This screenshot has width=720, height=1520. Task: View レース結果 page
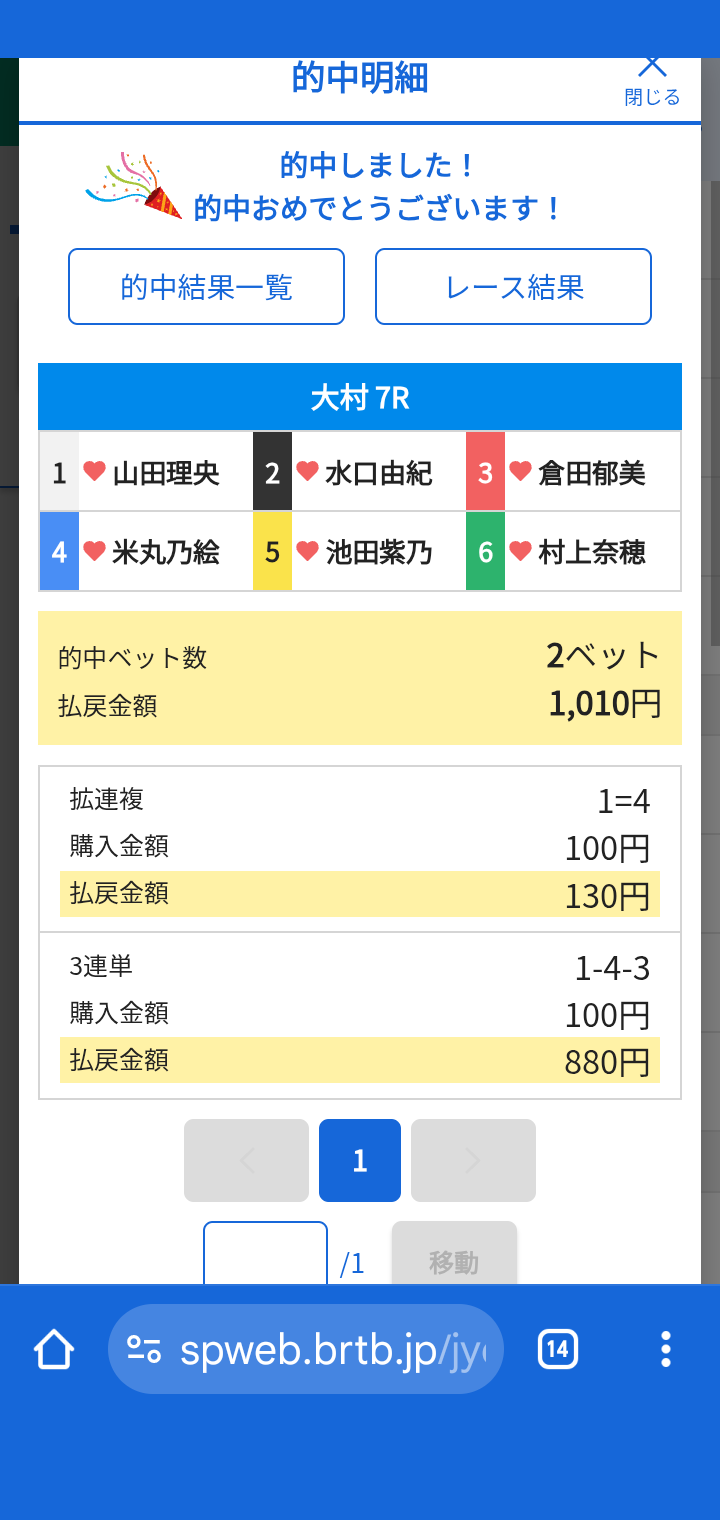(x=513, y=287)
